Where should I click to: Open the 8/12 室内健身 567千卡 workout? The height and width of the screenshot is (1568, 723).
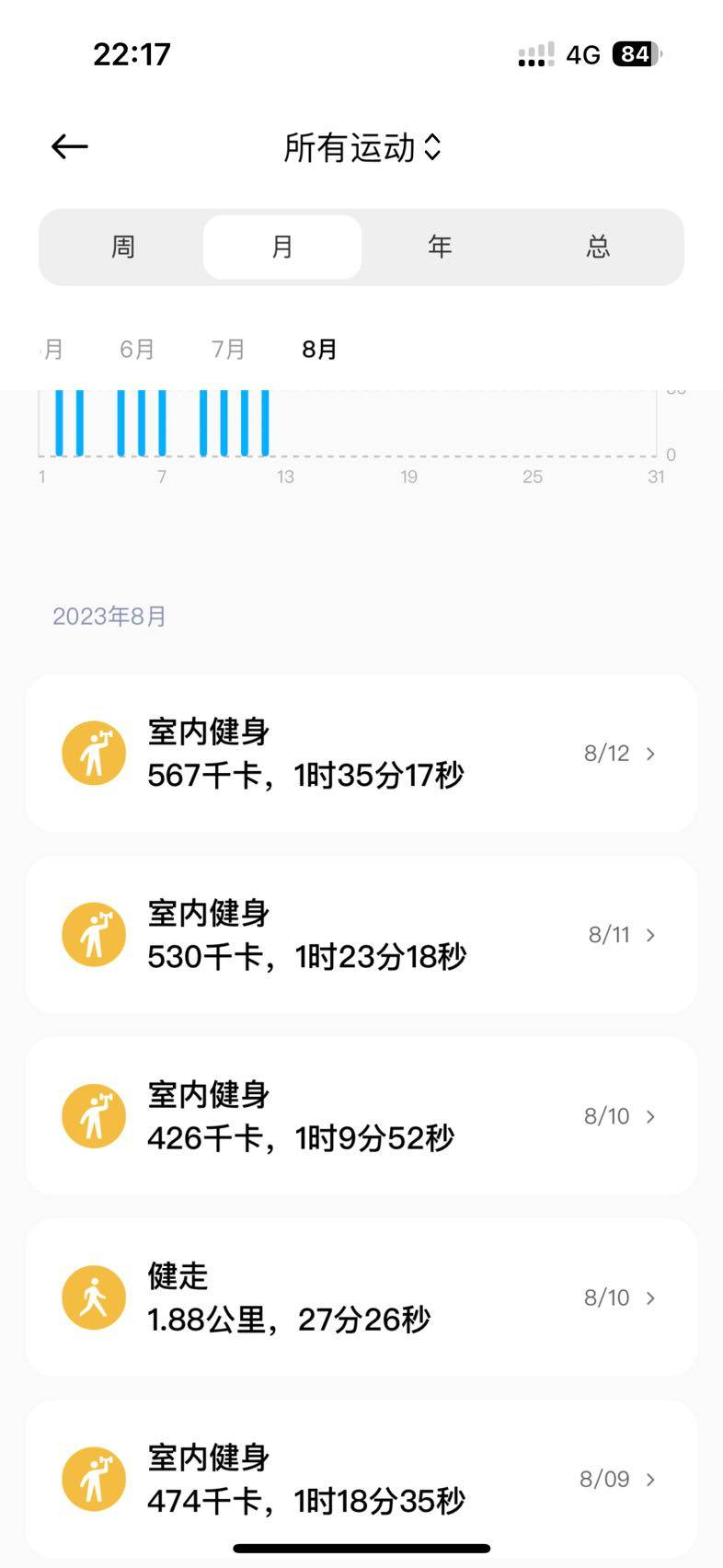point(361,754)
